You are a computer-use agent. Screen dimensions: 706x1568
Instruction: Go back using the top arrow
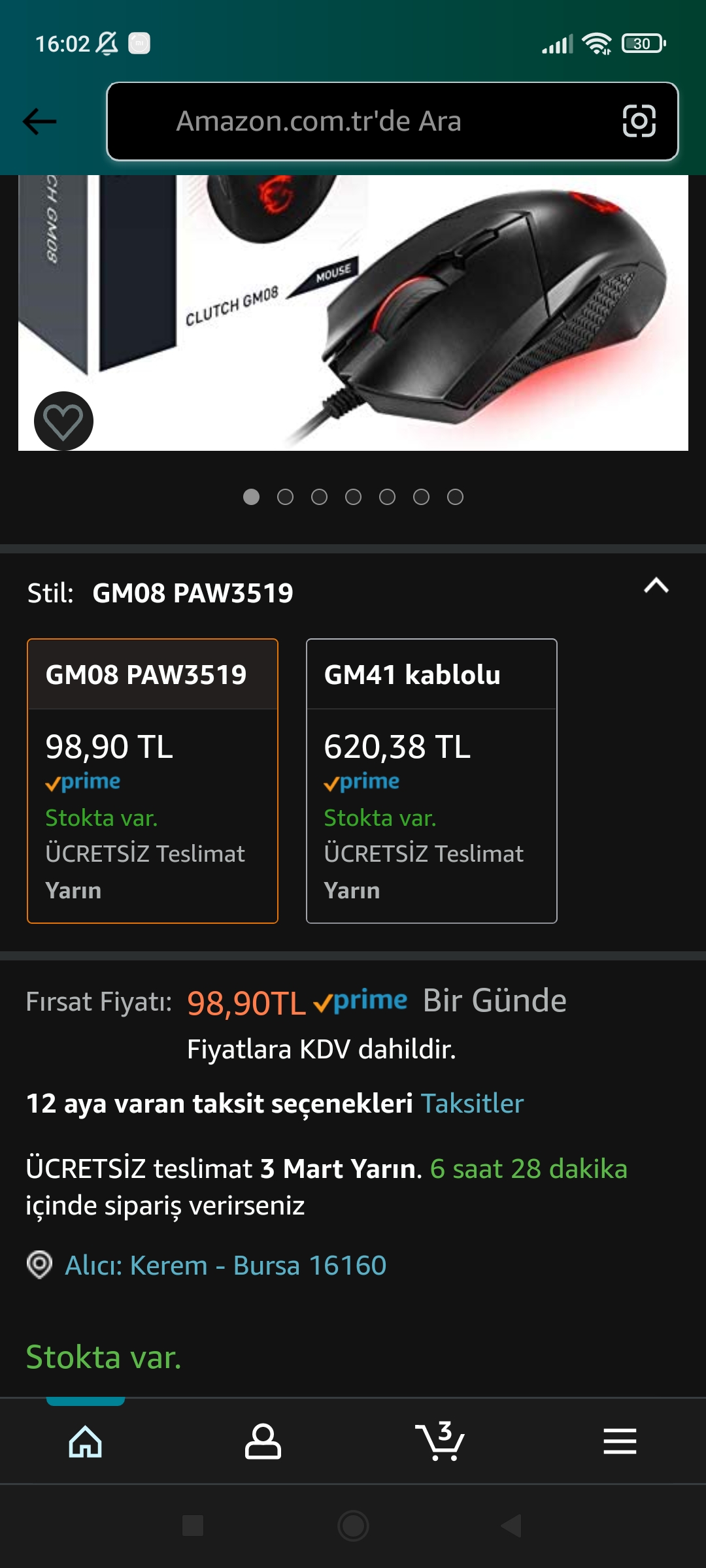[40, 122]
